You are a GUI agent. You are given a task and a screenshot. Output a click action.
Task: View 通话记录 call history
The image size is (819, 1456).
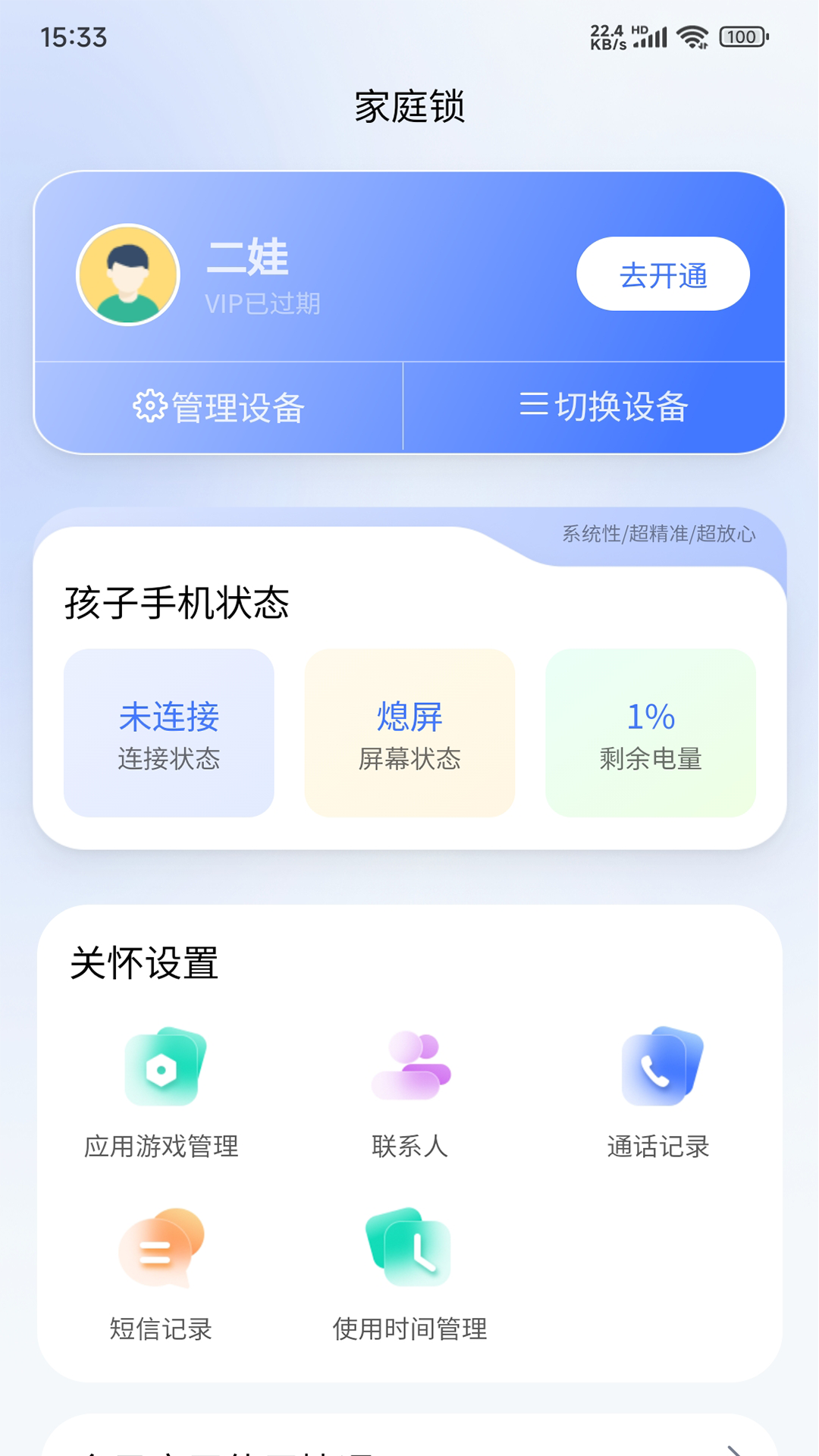[x=658, y=1093]
